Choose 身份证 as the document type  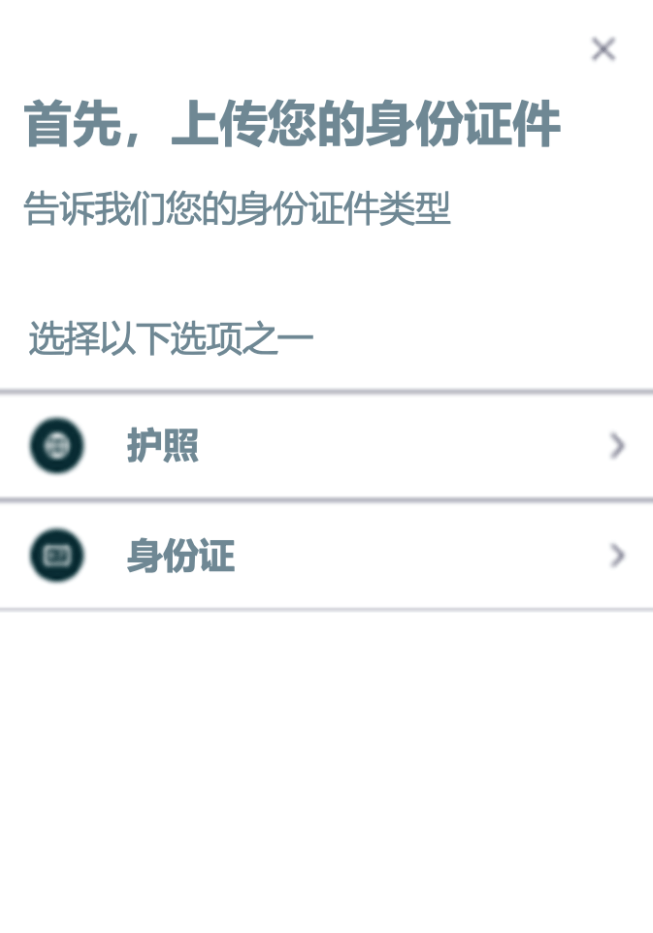(x=326, y=556)
